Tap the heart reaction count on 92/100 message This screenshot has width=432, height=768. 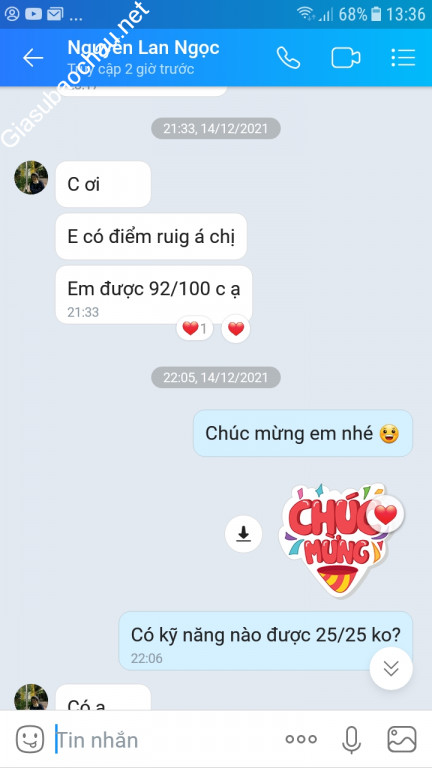point(194,329)
